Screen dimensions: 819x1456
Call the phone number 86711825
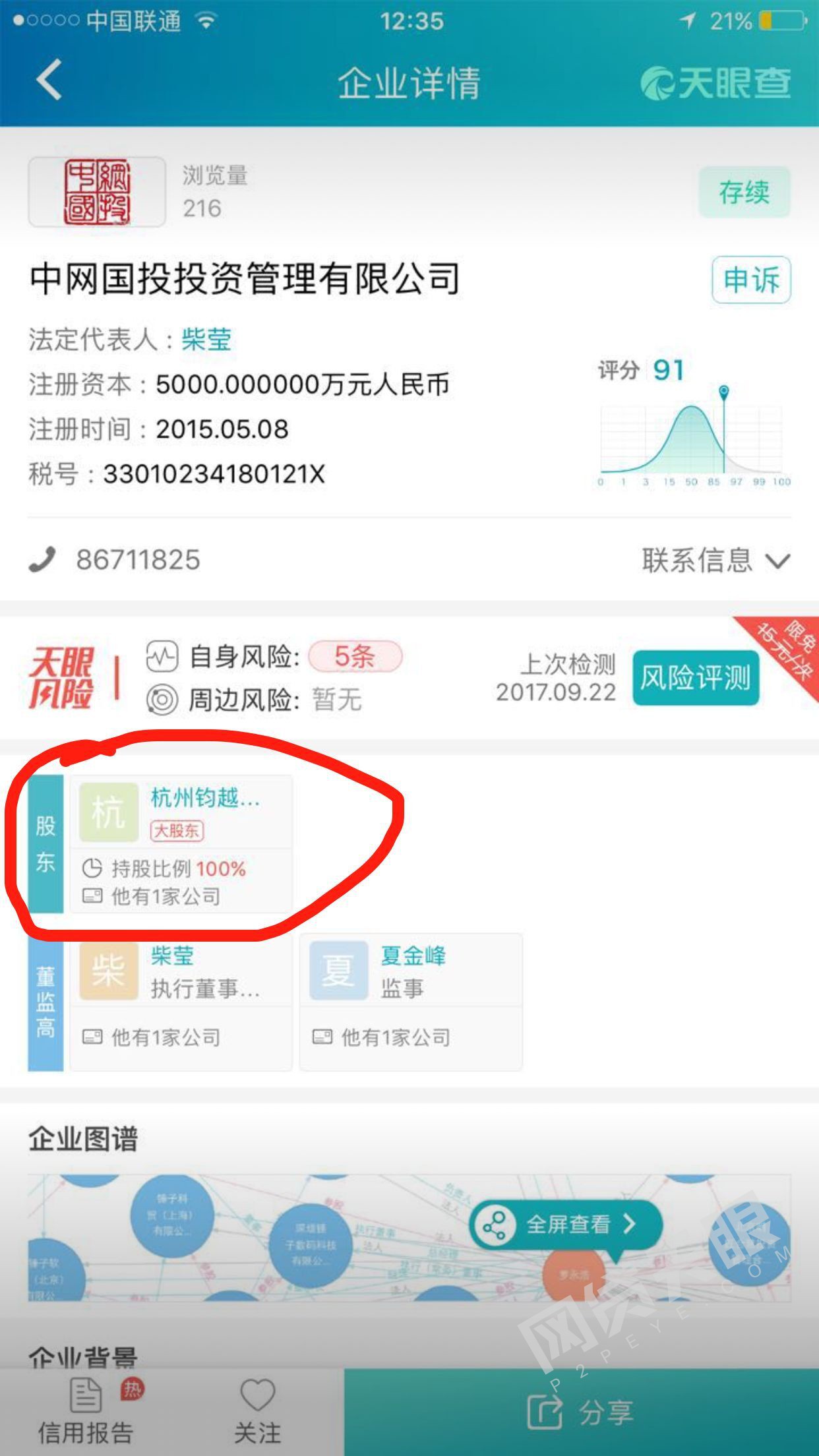[138, 560]
